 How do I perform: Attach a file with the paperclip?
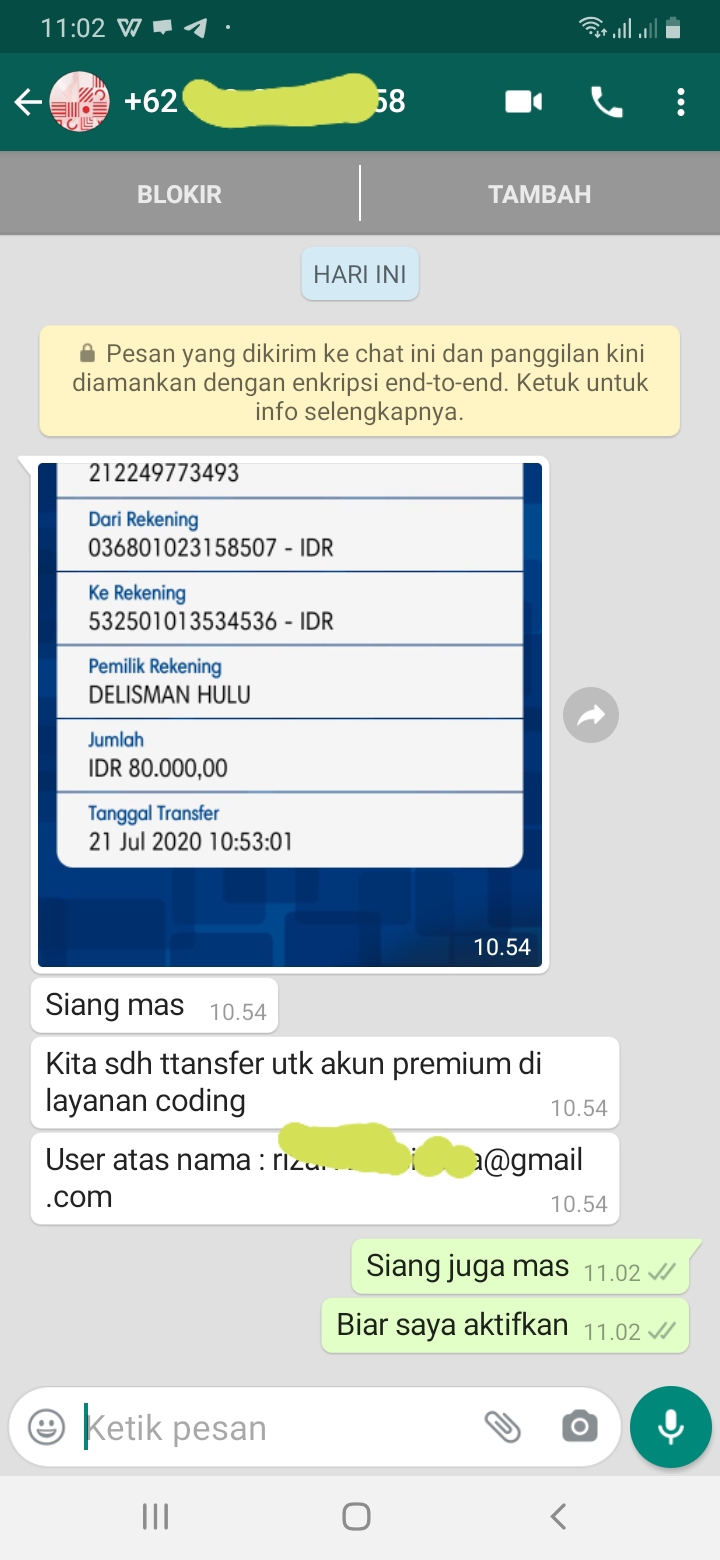(503, 1427)
